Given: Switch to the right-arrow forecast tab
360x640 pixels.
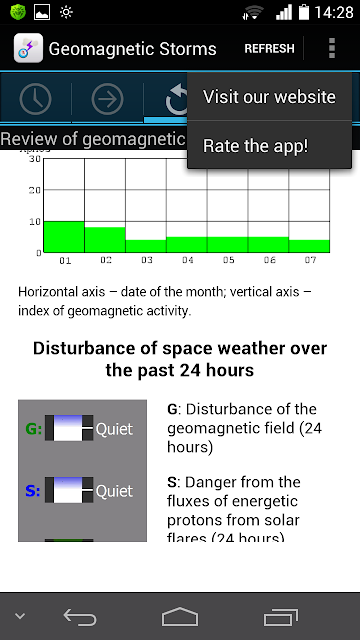Looking at the screenshot, I should (x=107, y=99).
